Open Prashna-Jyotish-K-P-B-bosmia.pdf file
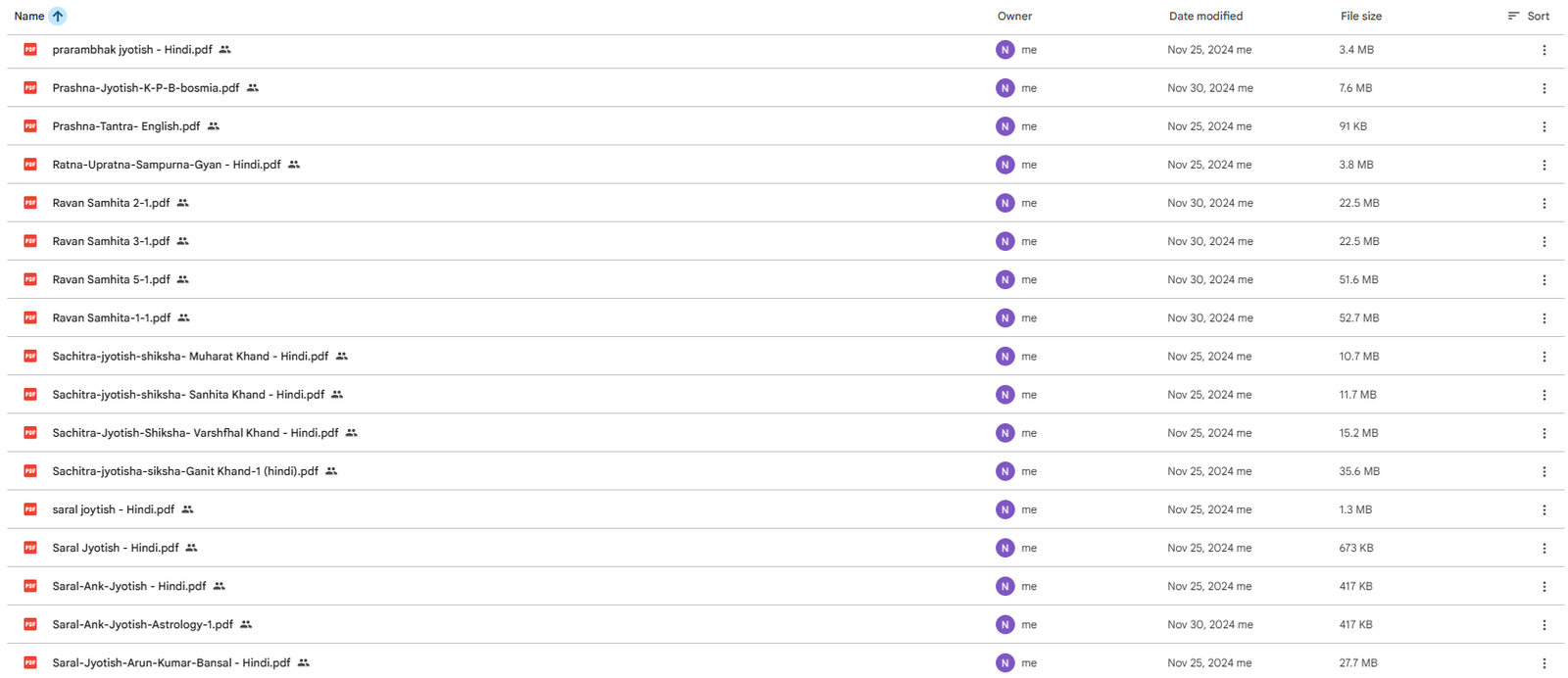1568x678 pixels. (146, 88)
